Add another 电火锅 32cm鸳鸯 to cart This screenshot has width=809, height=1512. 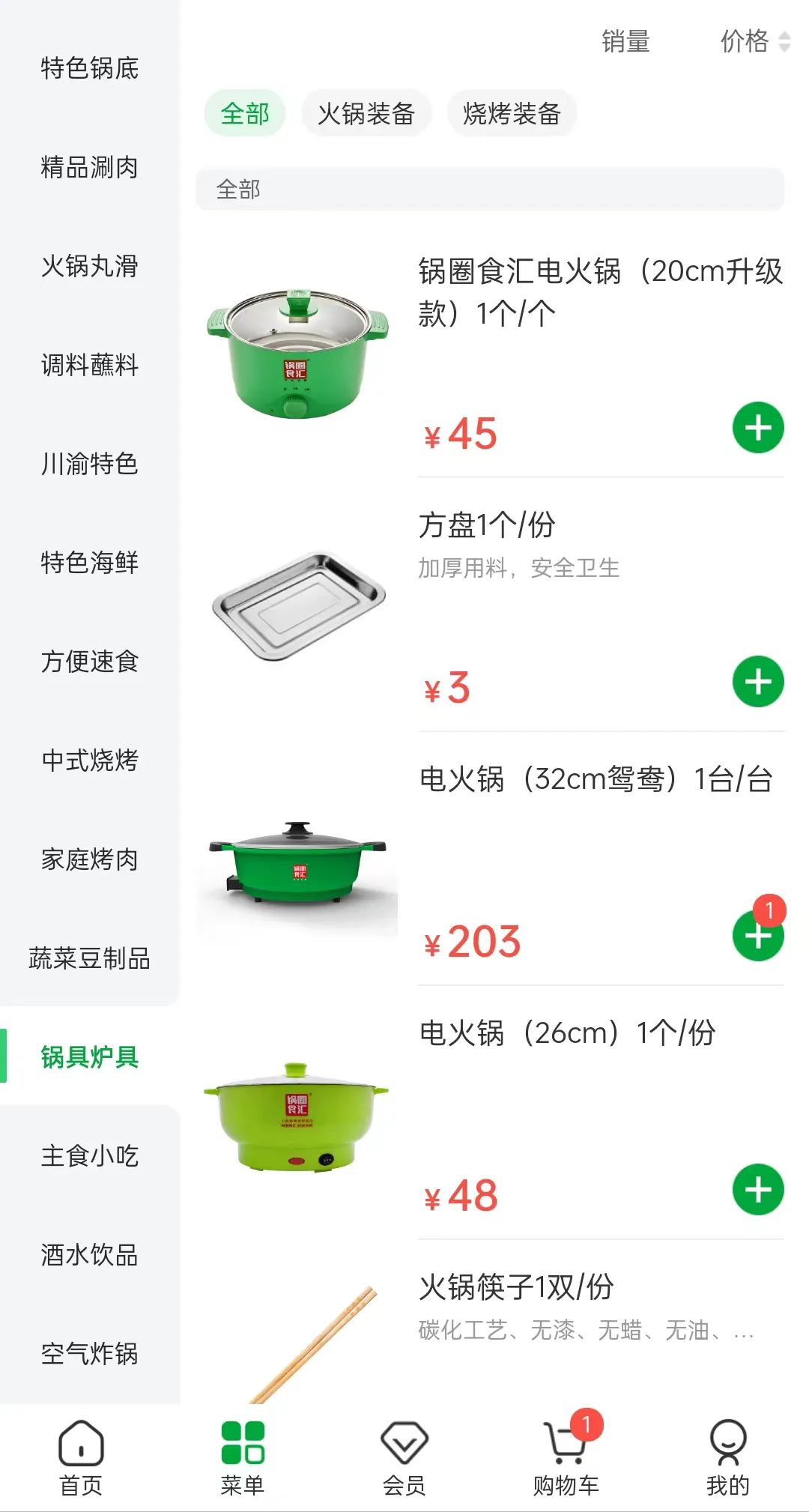point(758,936)
